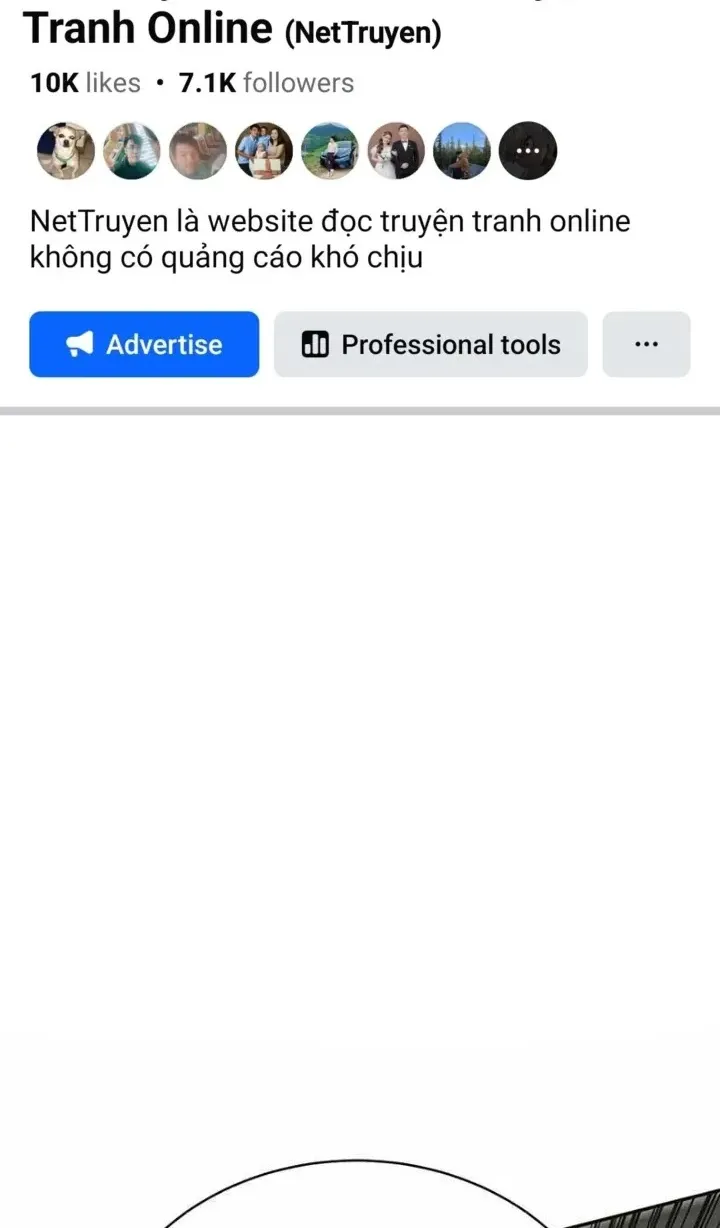Tap the blue Advertise button

coord(144,344)
